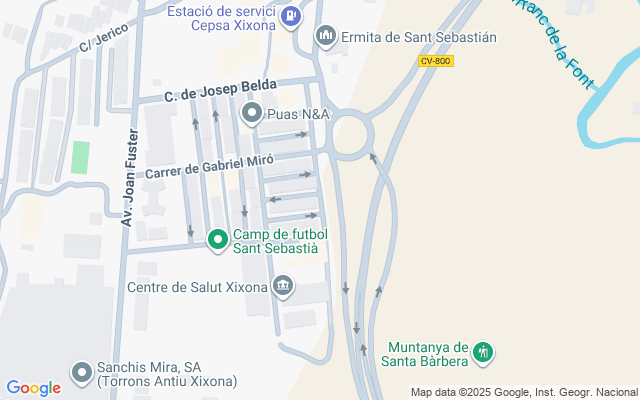Viewport: 640px width, 400px height.
Task: Open Camp de futbol Sant Sebastià marker
Action: coord(217,240)
